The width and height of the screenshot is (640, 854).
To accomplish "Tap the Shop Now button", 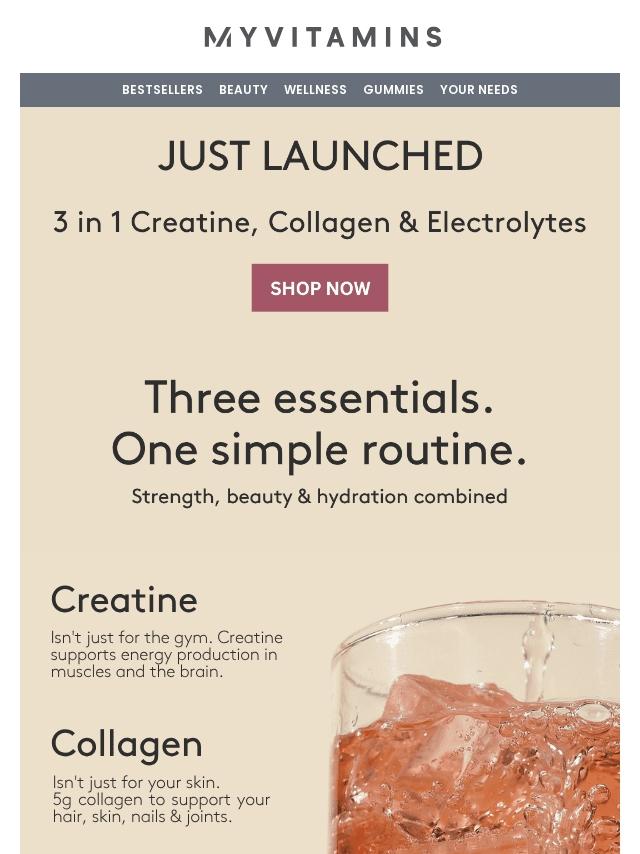I will click(x=319, y=288).
